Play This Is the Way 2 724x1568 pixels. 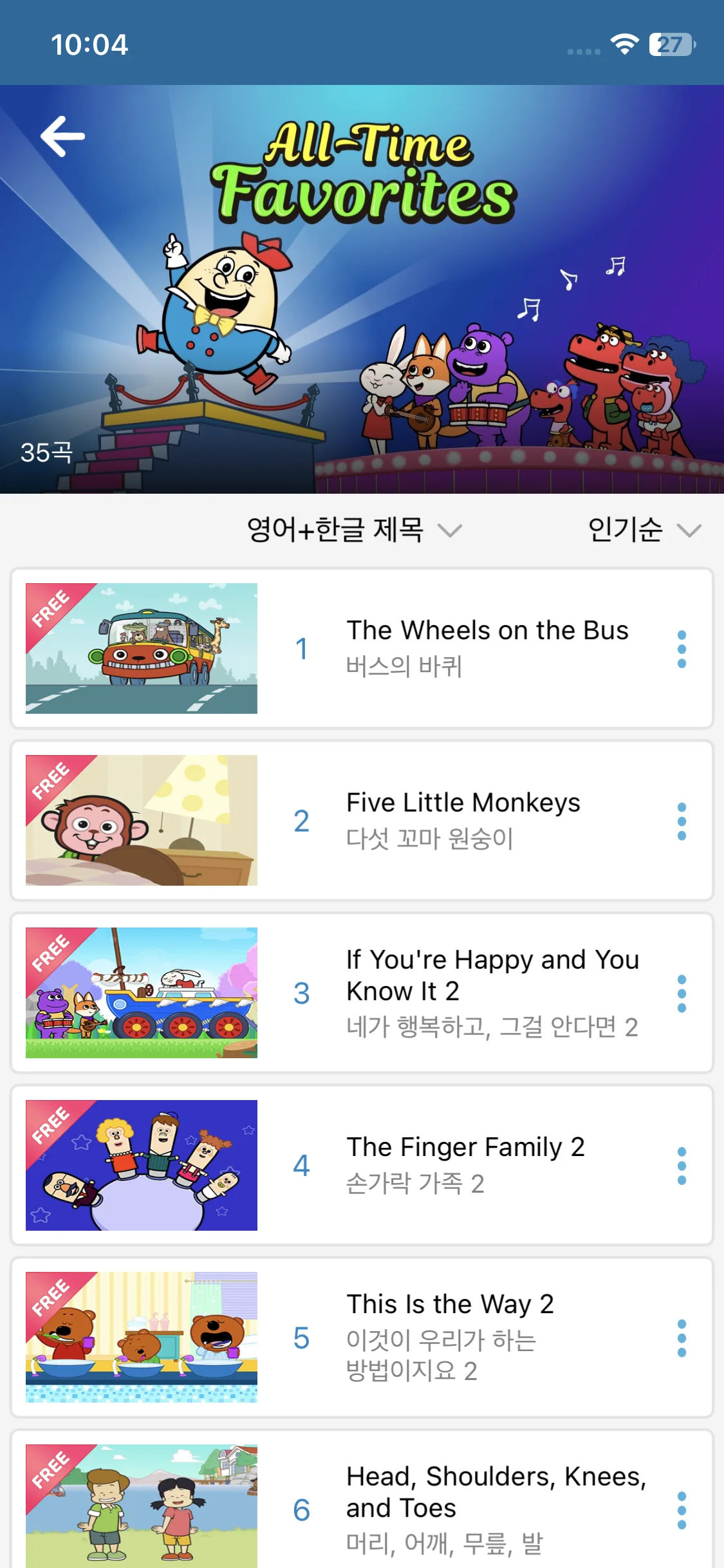coord(450,1337)
